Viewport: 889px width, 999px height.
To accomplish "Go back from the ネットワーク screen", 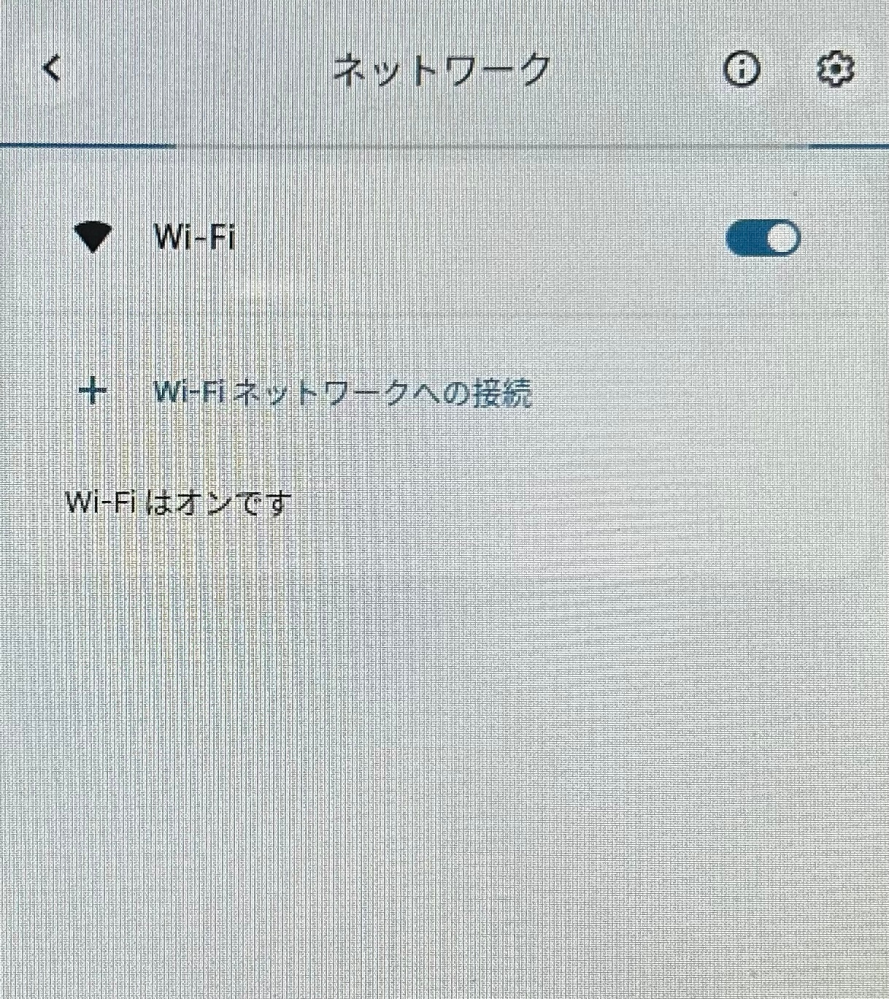I will [52, 69].
